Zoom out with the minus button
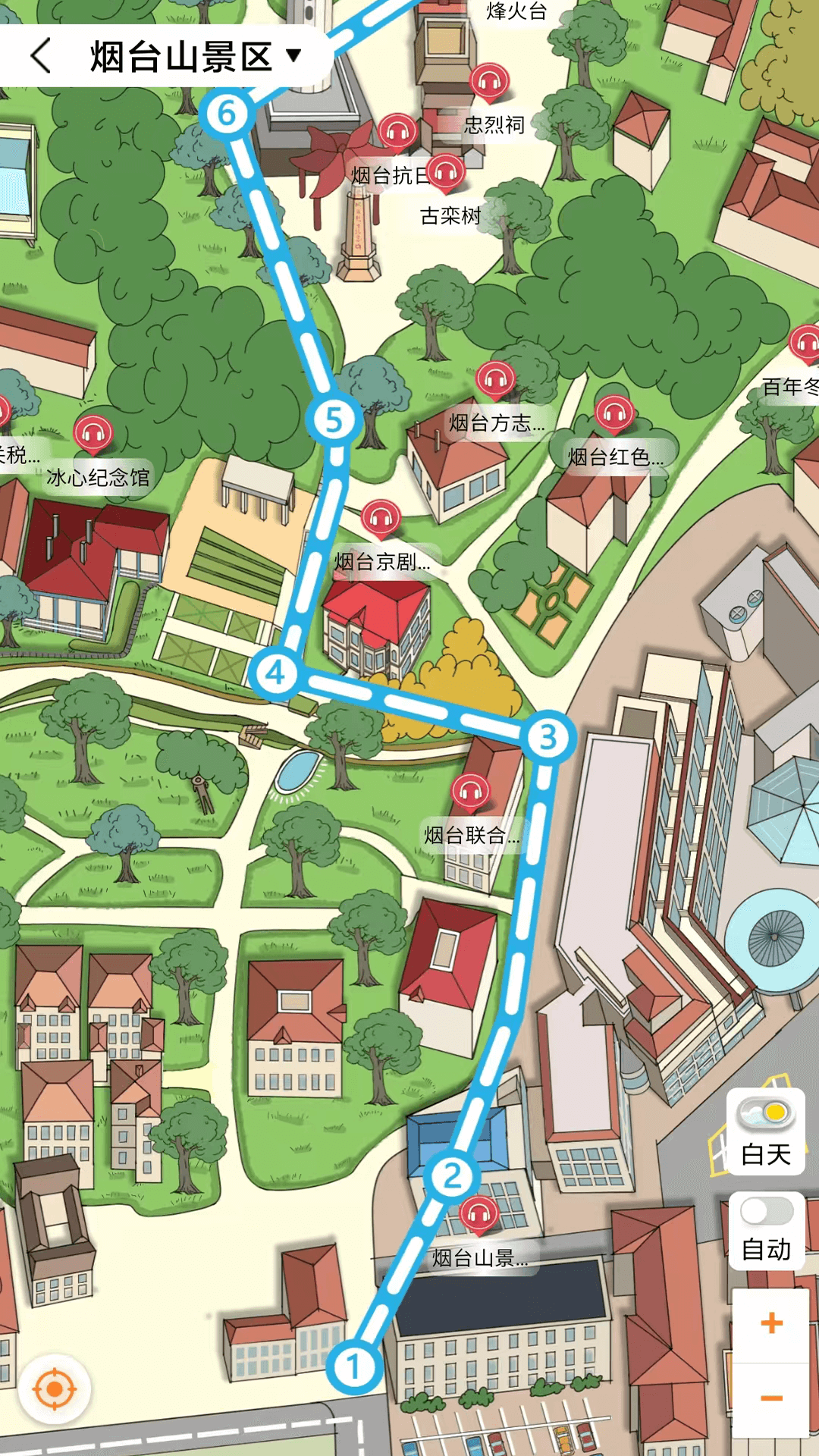Screen dimensions: 819x1456 (771, 1398)
